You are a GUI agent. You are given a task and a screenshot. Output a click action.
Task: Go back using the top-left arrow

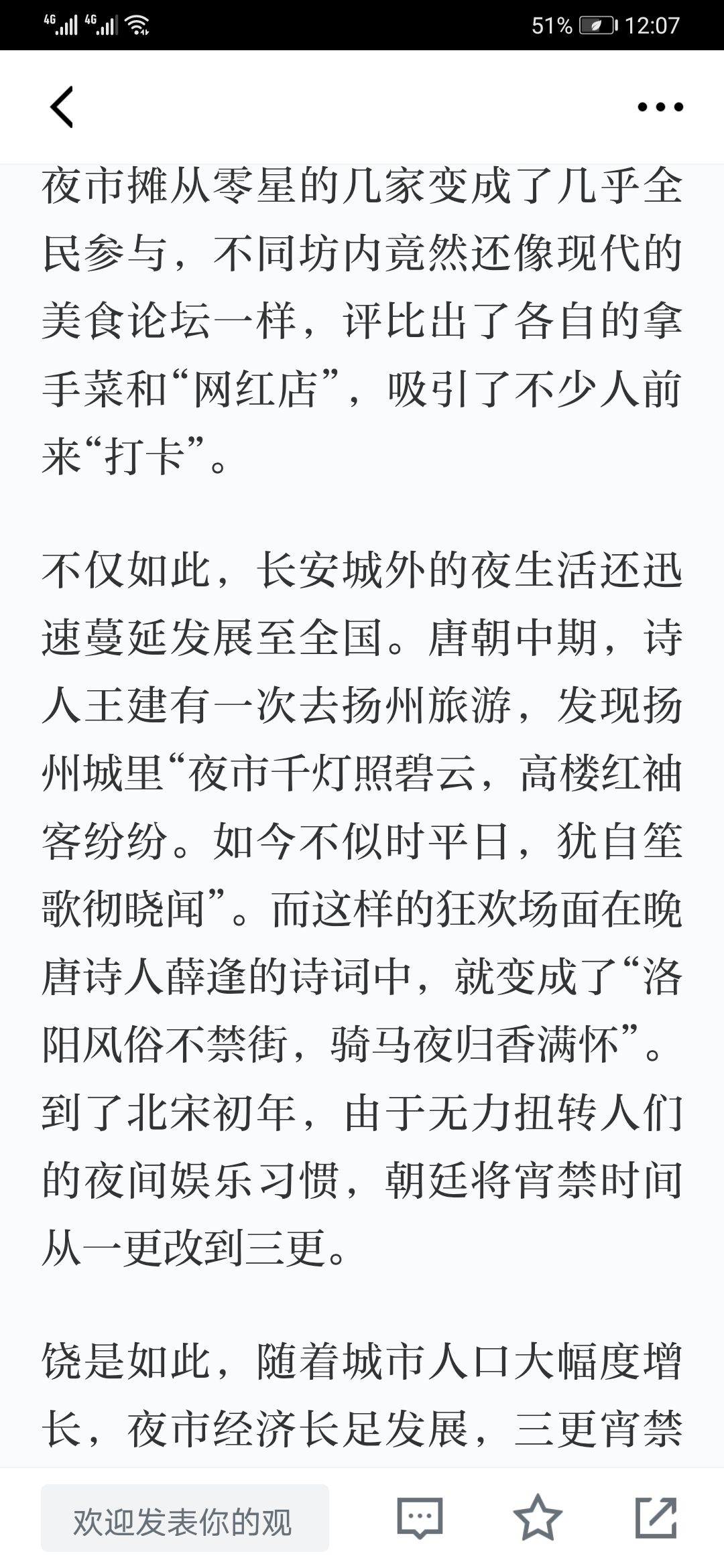coord(62,107)
